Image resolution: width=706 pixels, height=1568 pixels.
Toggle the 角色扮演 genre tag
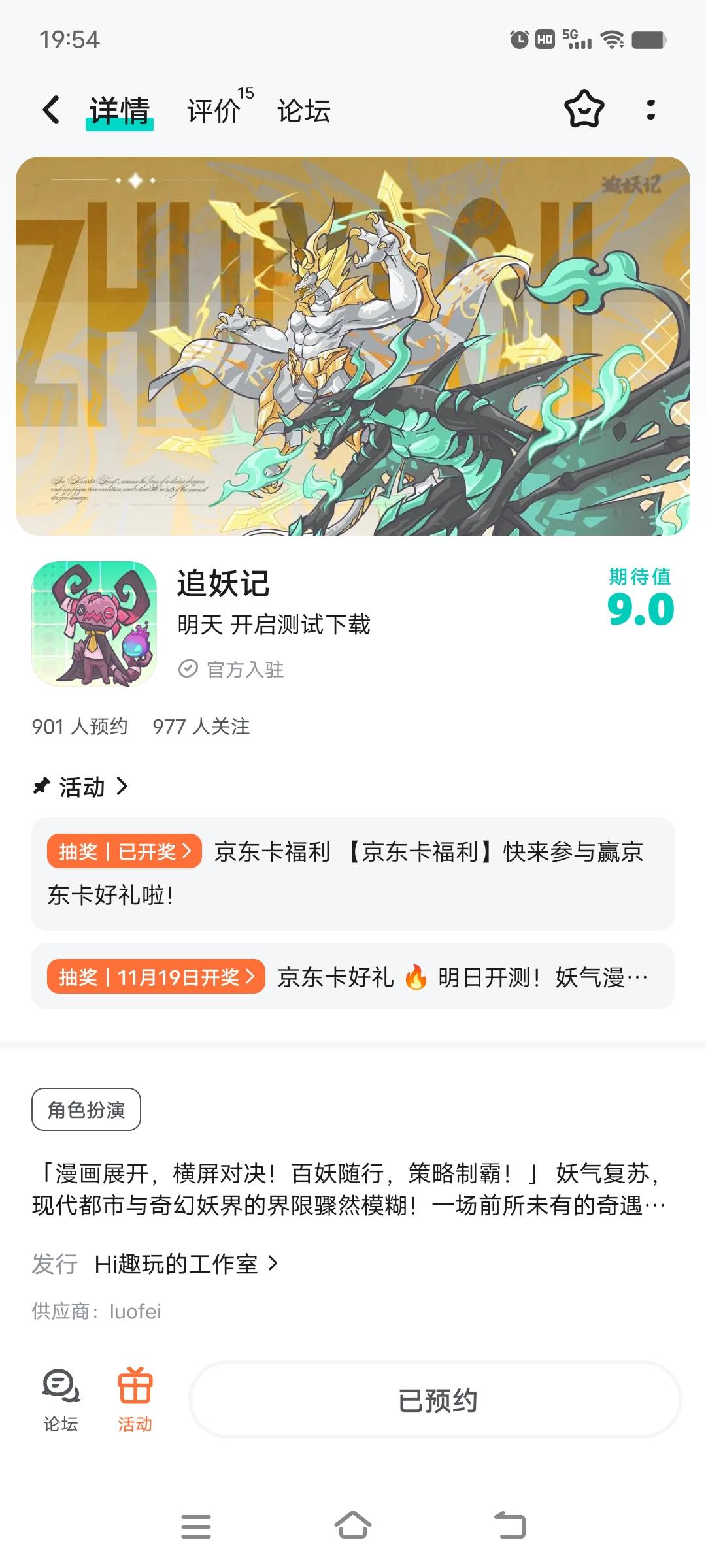pyautogui.click(x=85, y=1109)
